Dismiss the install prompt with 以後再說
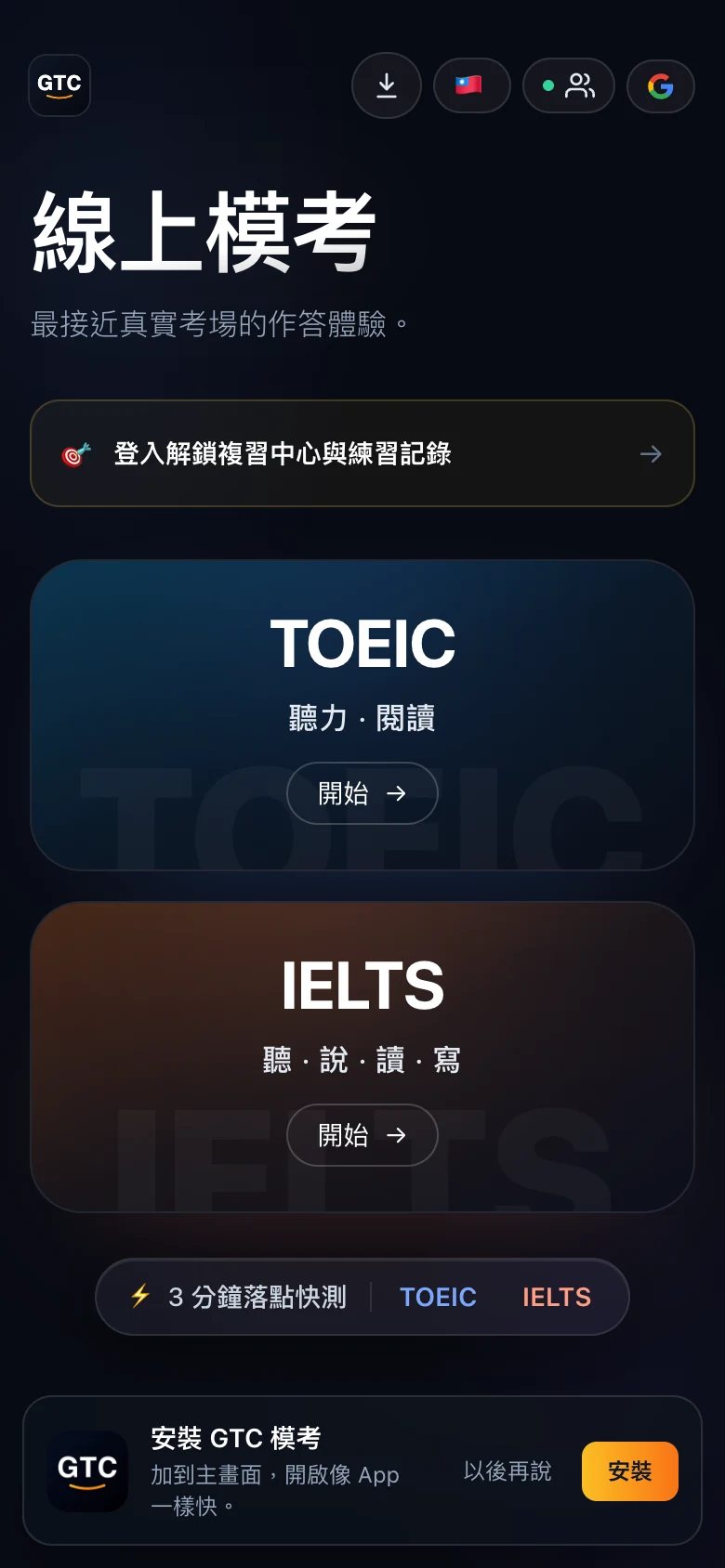The image size is (725, 1568). 507,1471
